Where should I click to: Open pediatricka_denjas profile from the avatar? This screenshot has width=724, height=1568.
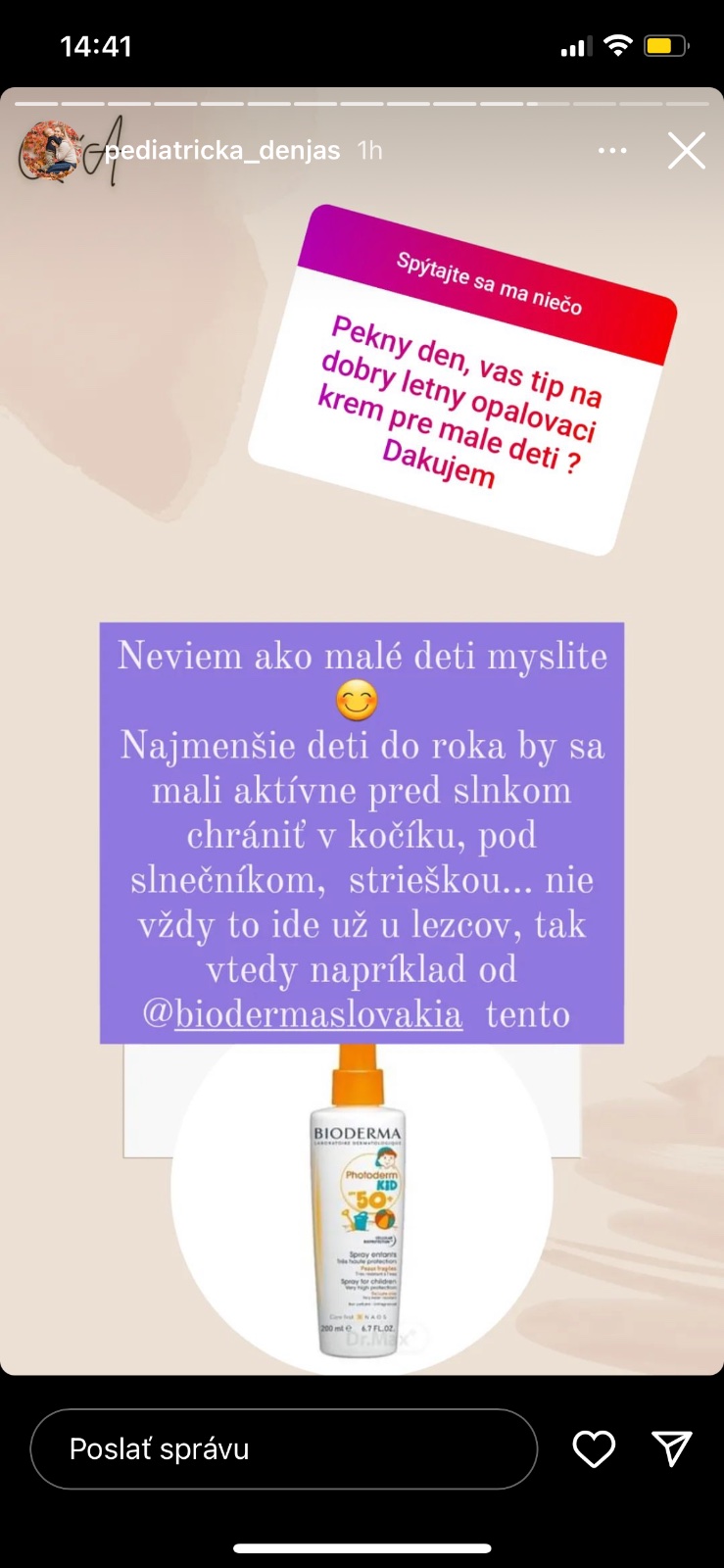[x=51, y=151]
